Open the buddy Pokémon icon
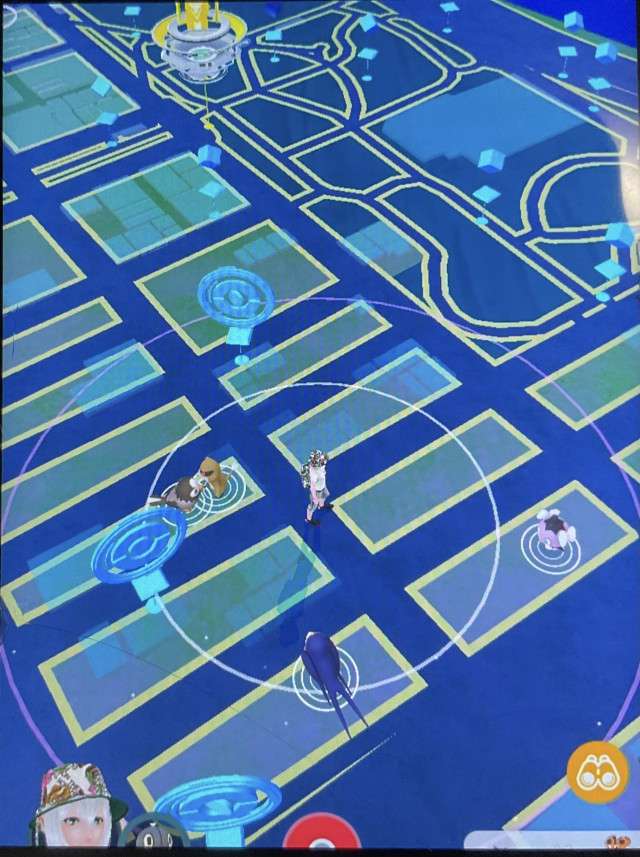The height and width of the screenshot is (857, 640). point(152,838)
